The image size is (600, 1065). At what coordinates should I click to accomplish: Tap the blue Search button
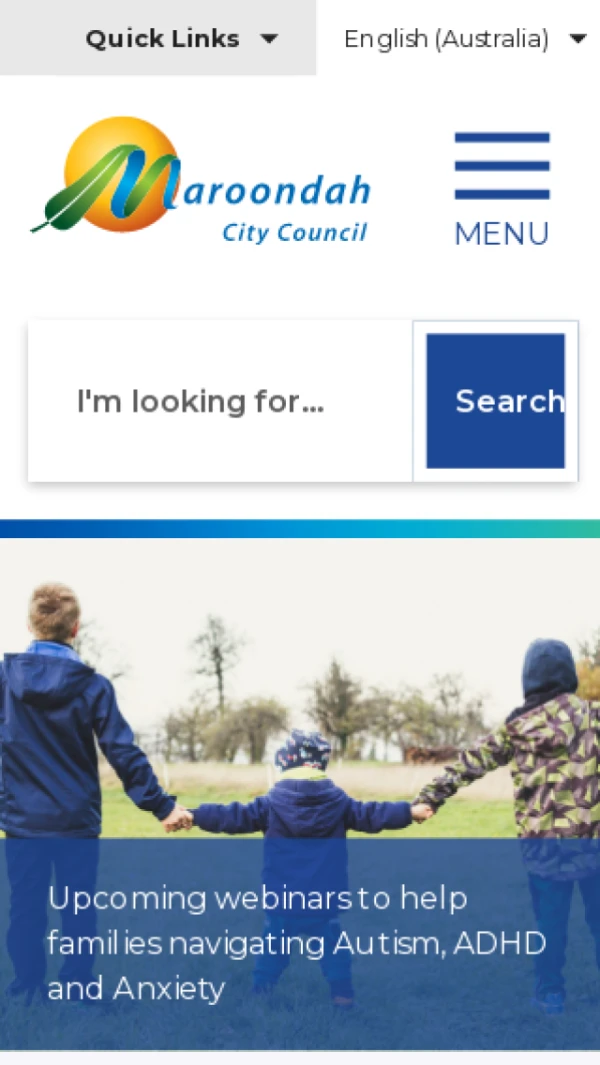pyautogui.click(x=496, y=402)
